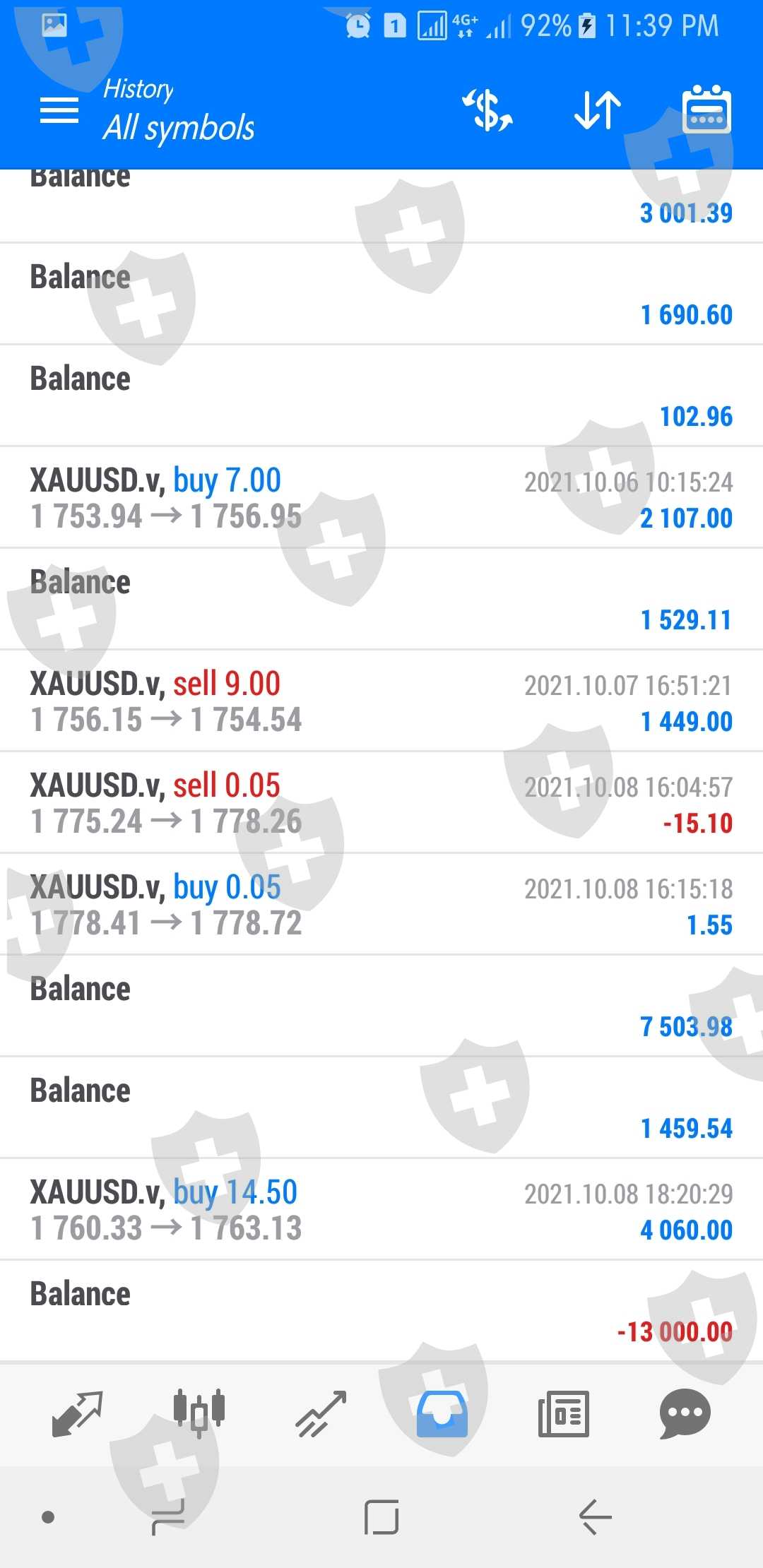Open the XAUUSD.v sell 9.00 trade
The width and height of the screenshot is (763, 1568).
[381, 701]
